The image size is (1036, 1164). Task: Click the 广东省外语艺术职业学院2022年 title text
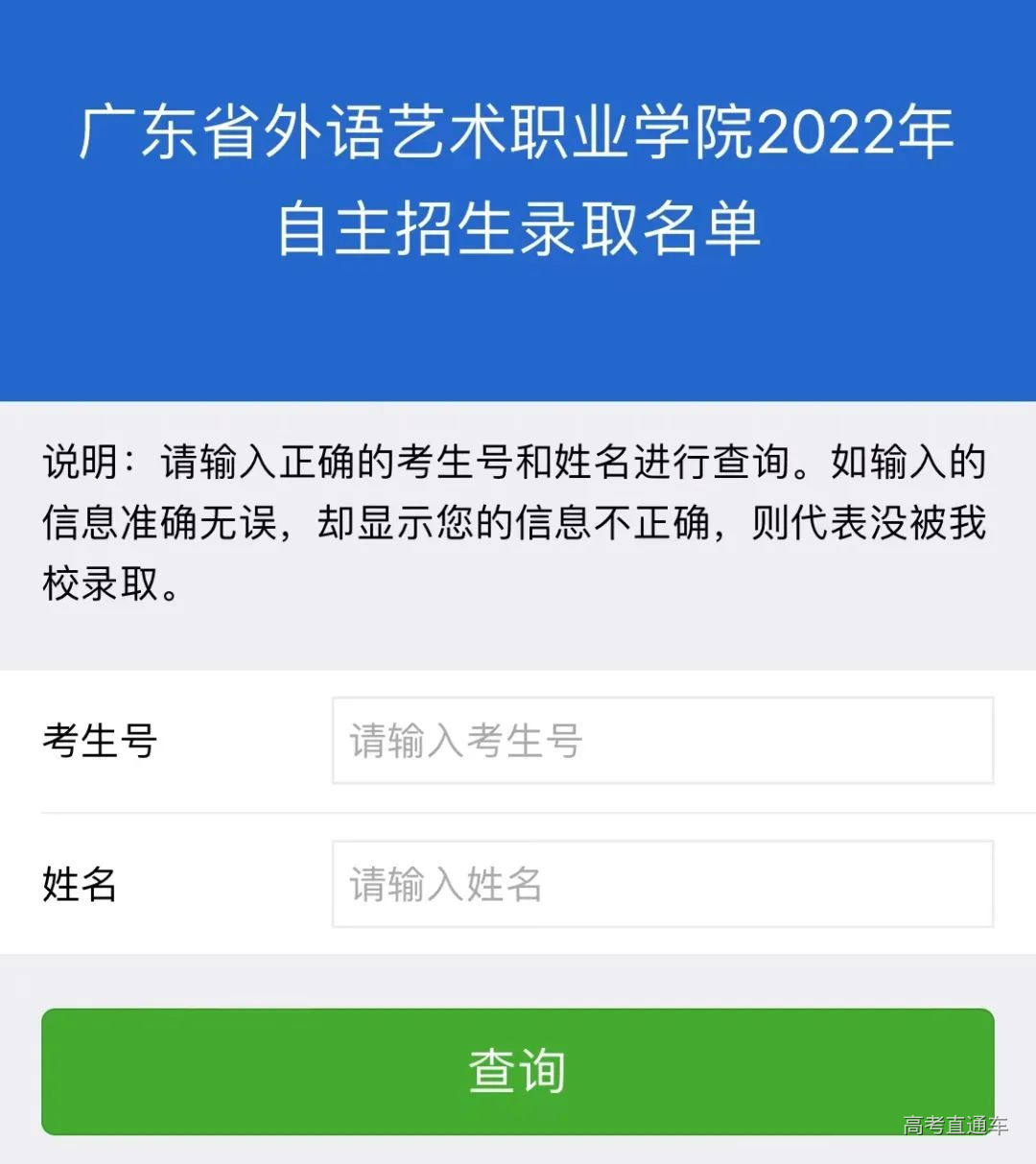pyautogui.click(x=516, y=134)
